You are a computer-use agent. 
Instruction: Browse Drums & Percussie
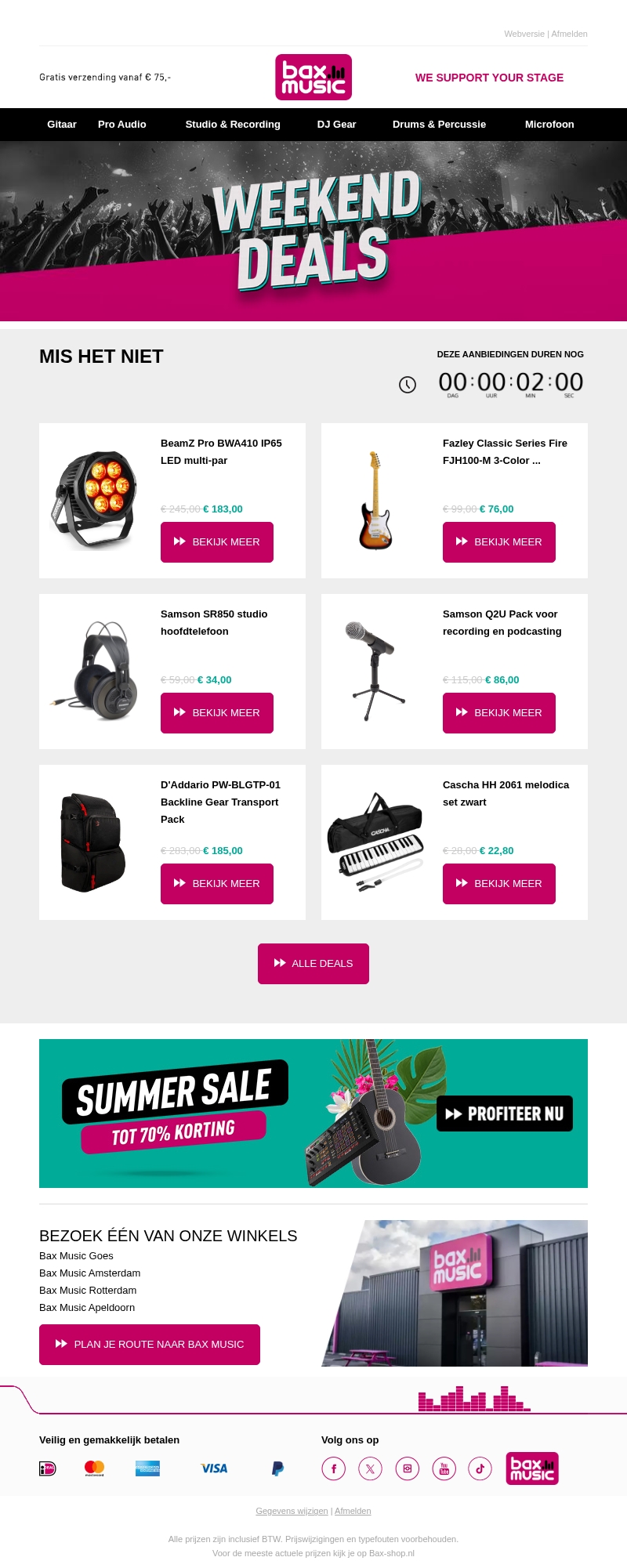coord(439,125)
